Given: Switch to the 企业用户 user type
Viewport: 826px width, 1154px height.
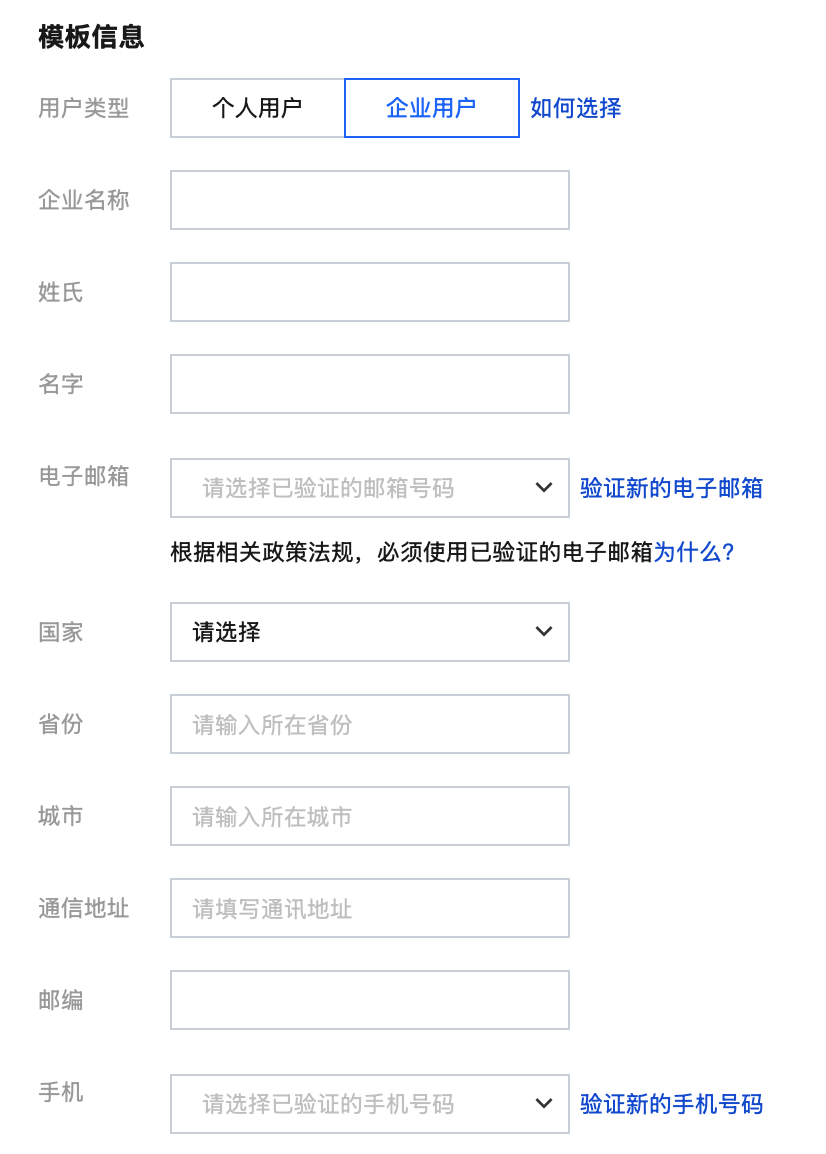Looking at the screenshot, I should [431, 108].
